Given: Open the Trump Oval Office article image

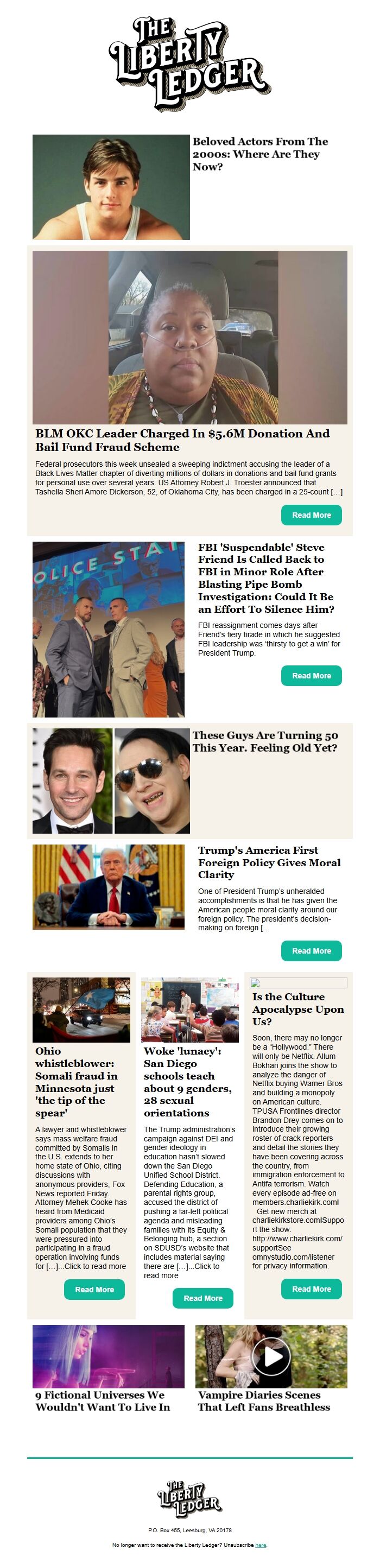Looking at the screenshot, I should click(109, 886).
